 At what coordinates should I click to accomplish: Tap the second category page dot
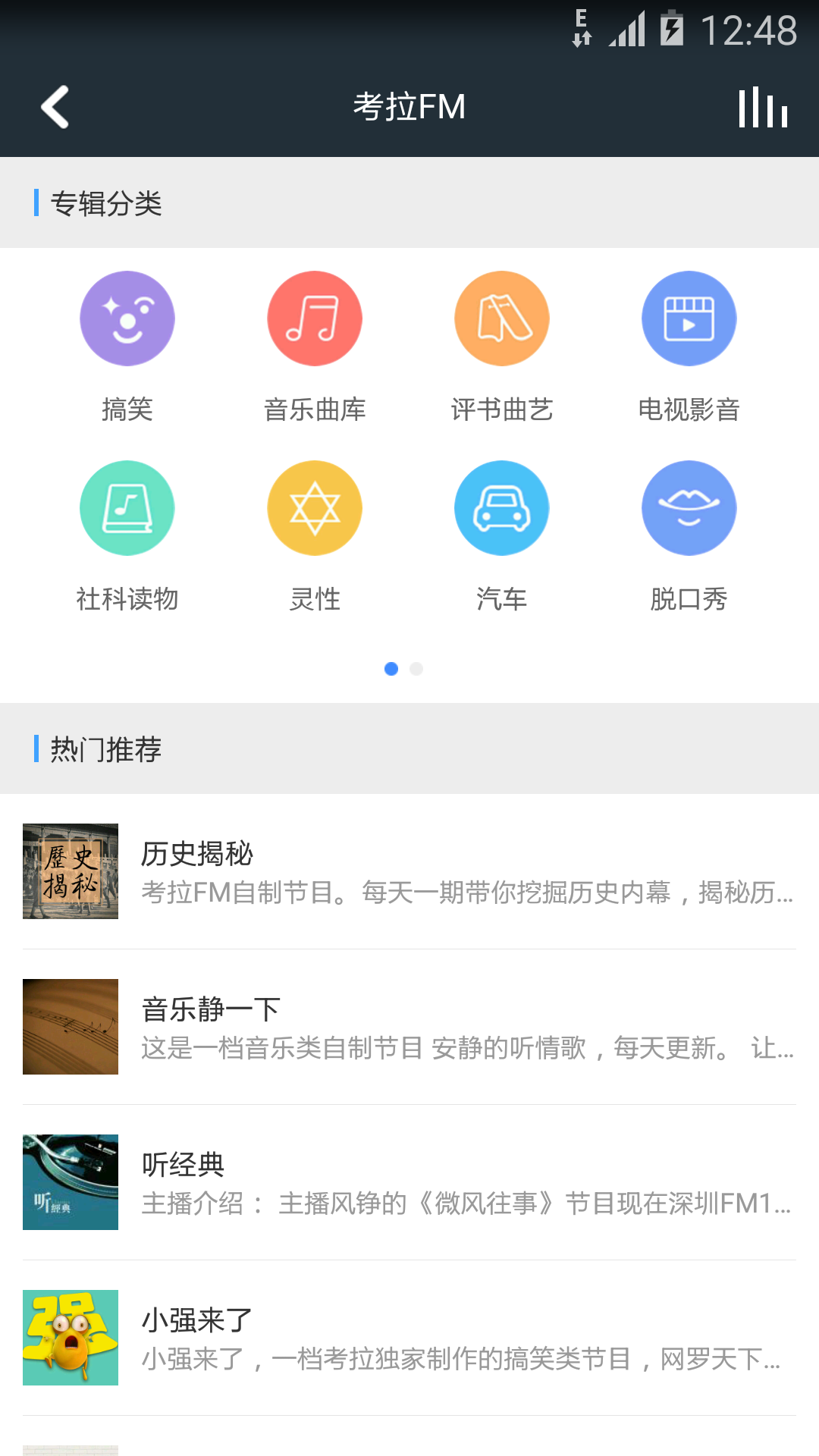pos(416,669)
